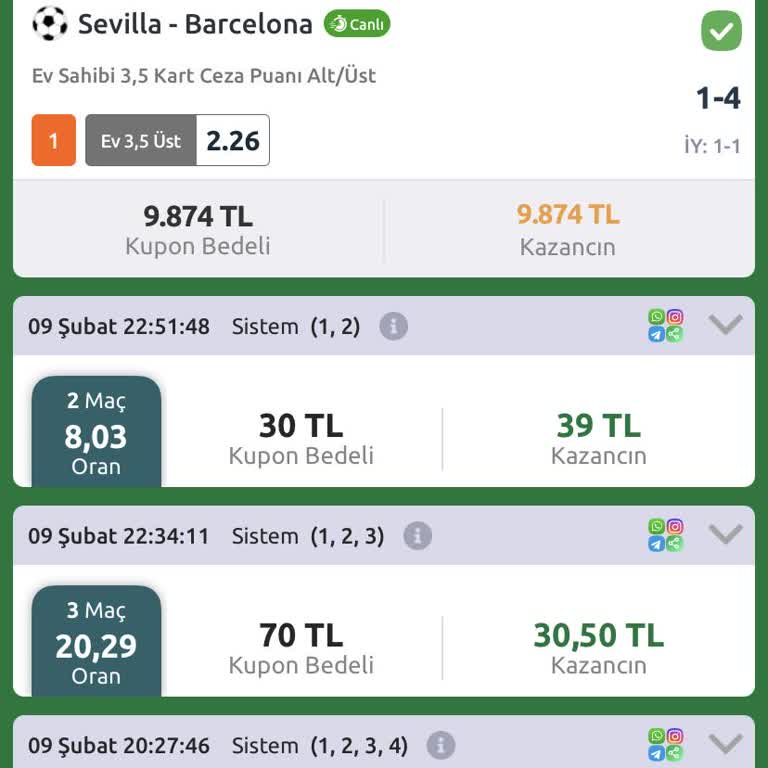Show info for Sistem (1, 2, 3, 4) coupon
Image resolution: width=768 pixels, height=768 pixels.
440,745
